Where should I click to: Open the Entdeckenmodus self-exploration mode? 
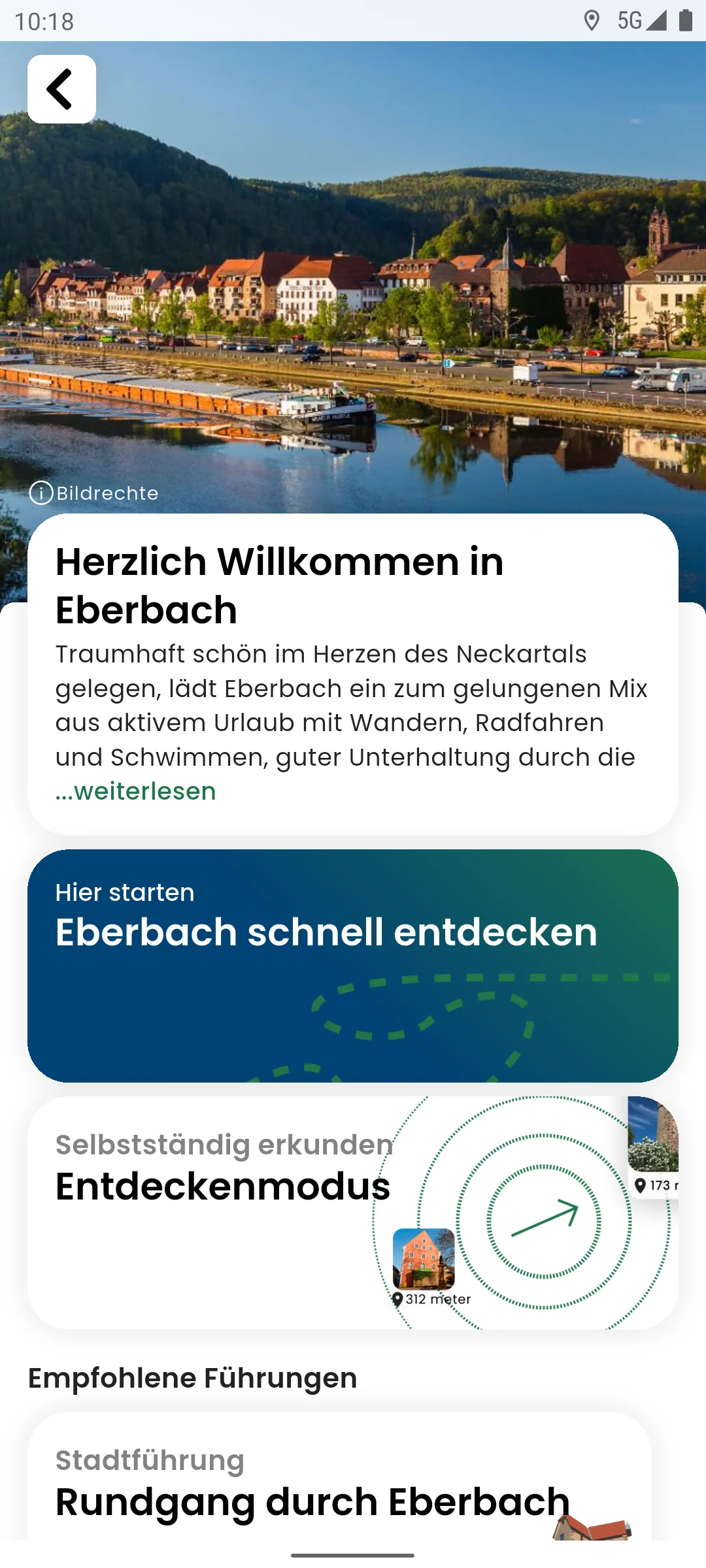tap(222, 1186)
